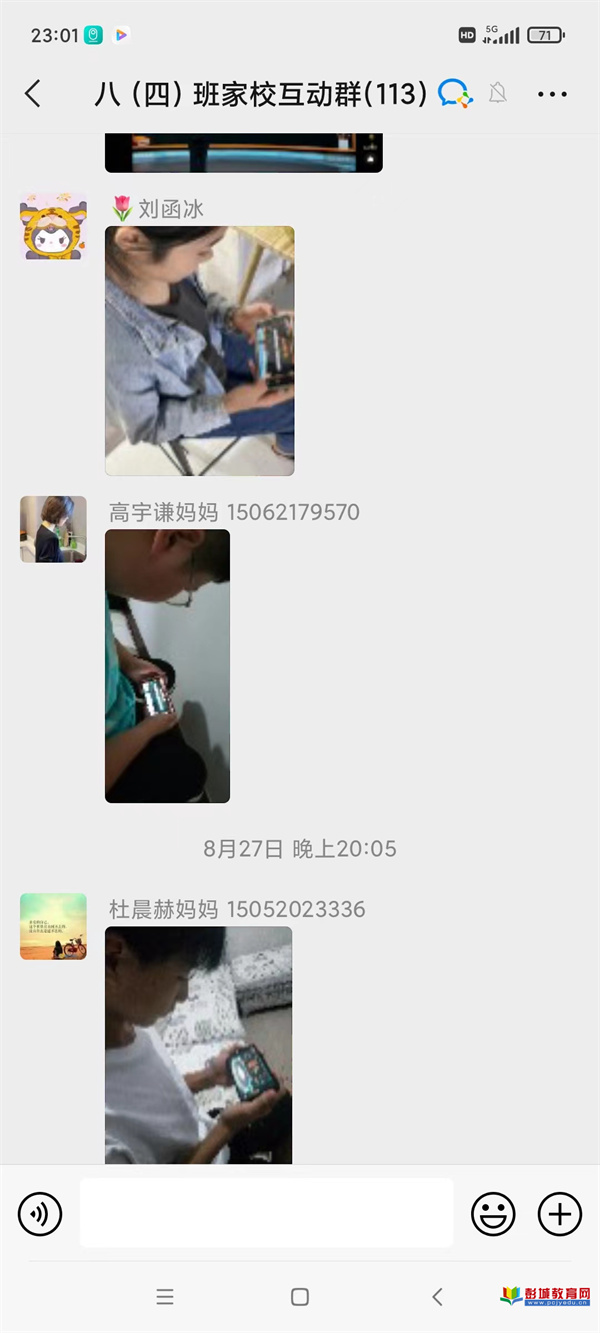This screenshot has height=1333, width=600.
Task: Open 刘函冰's profile avatar
Action: click(53, 228)
